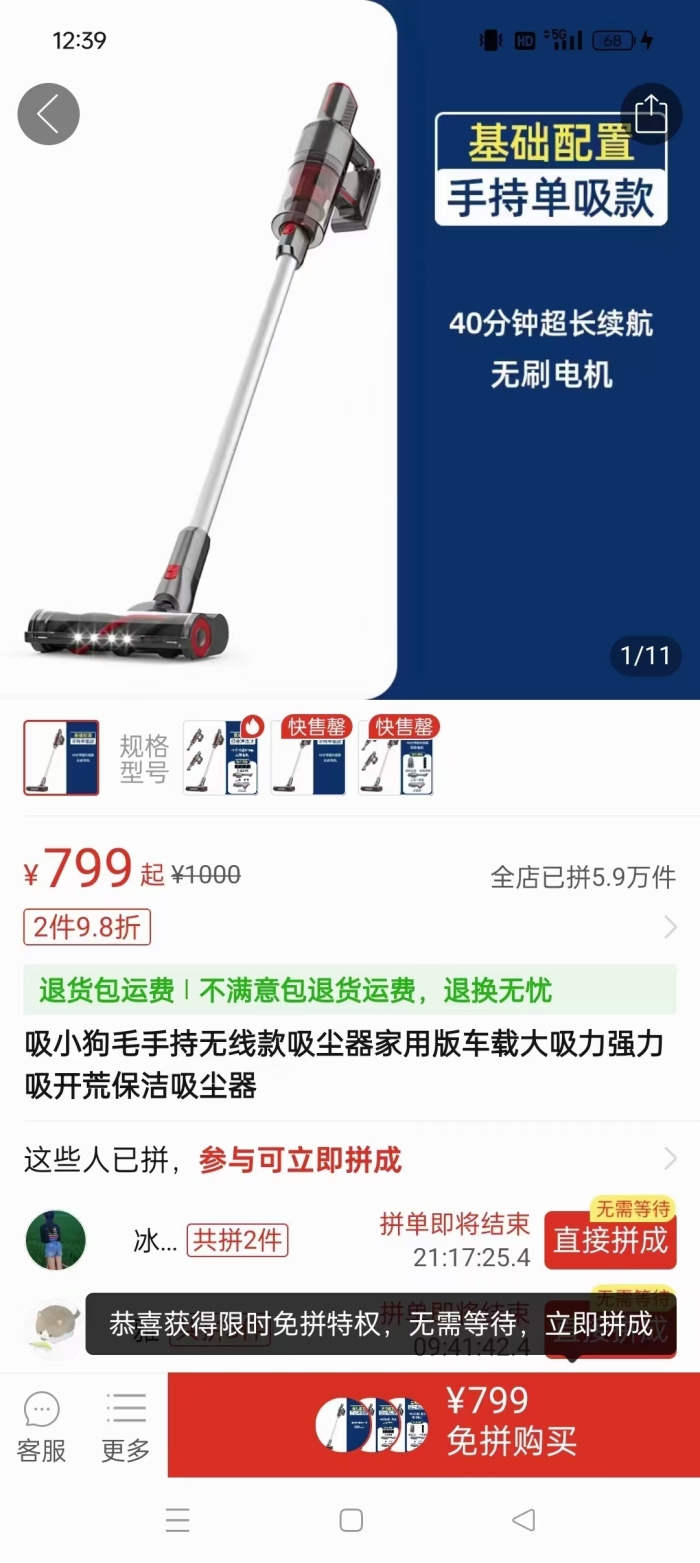Expand the 这些人已拼 group list
The height and width of the screenshot is (1563, 700).
tap(350, 1160)
